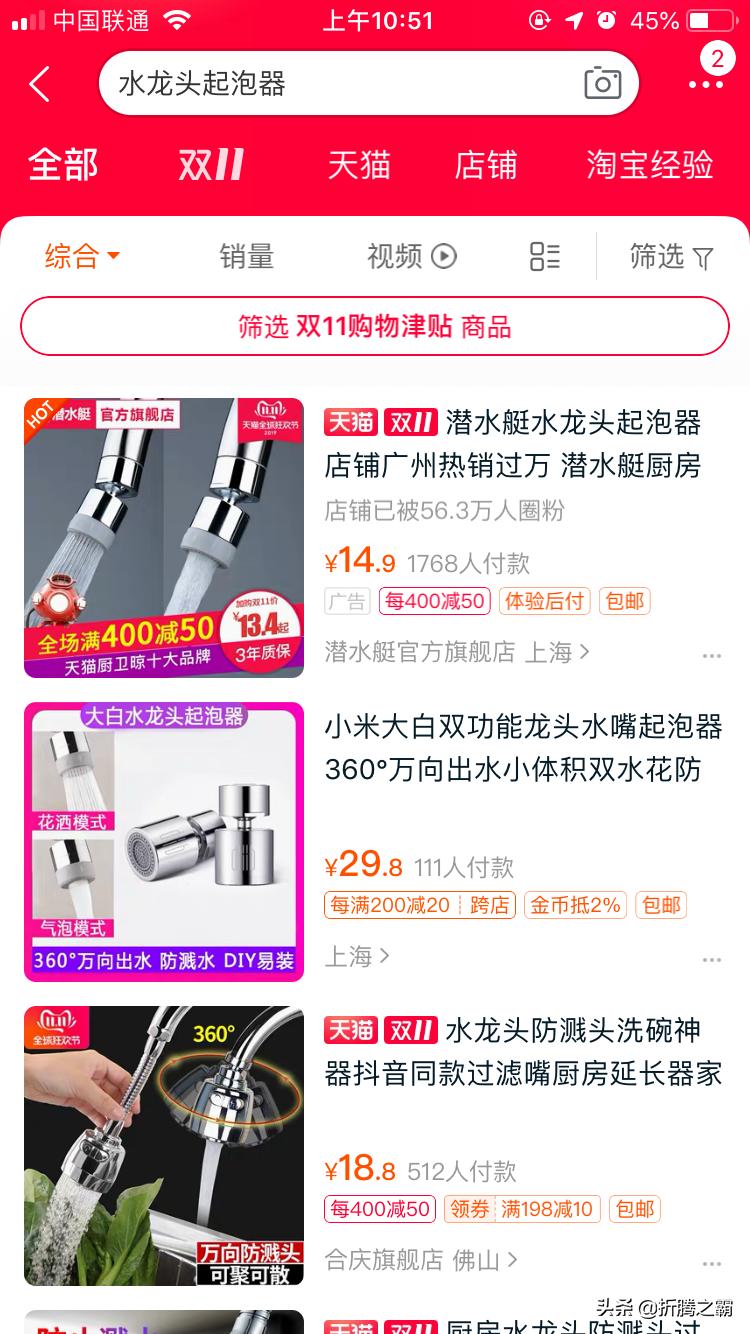
Task: Tap the back arrow to return
Action: [x=39, y=85]
